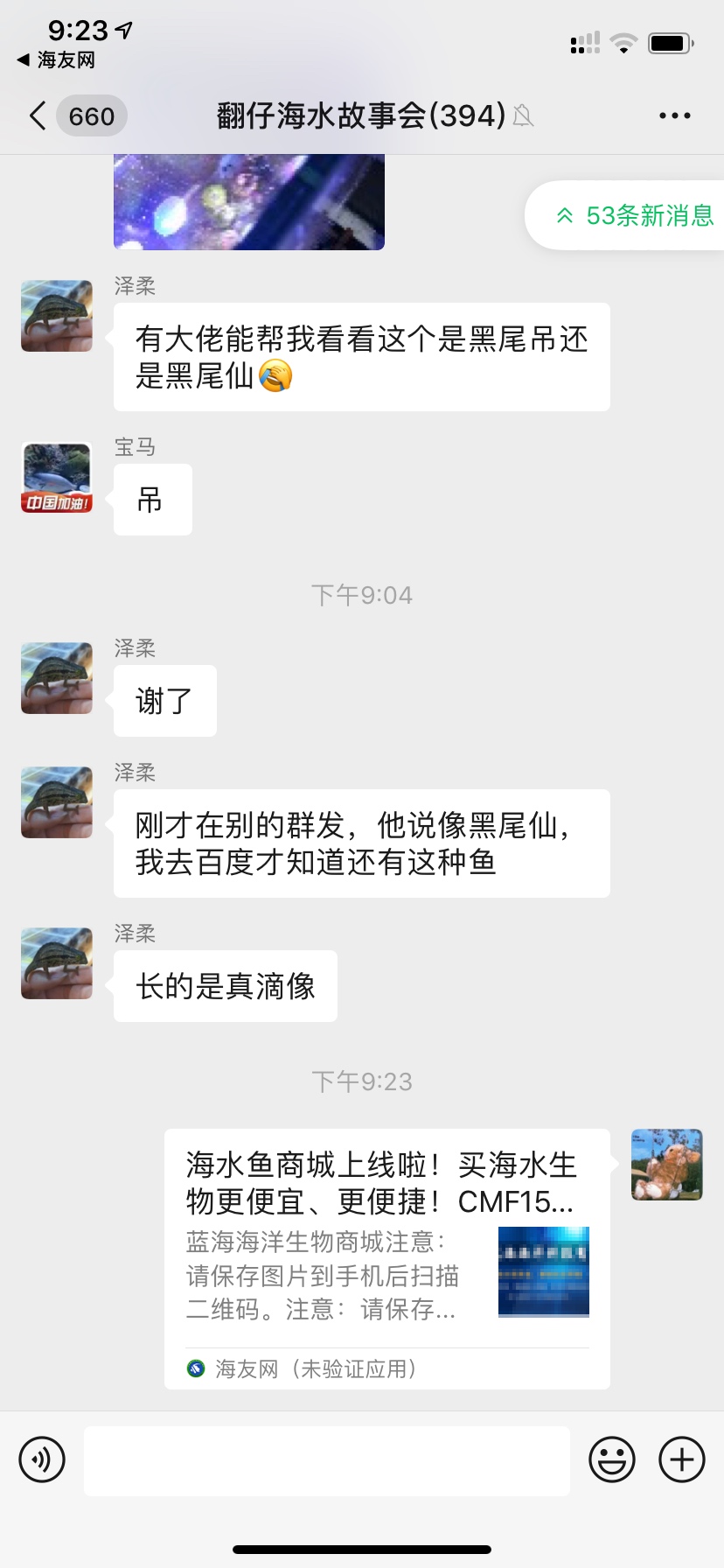The width and height of the screenshot is (724, 1568).
Task: Switch to voice message input
Action: (42, 1459)
